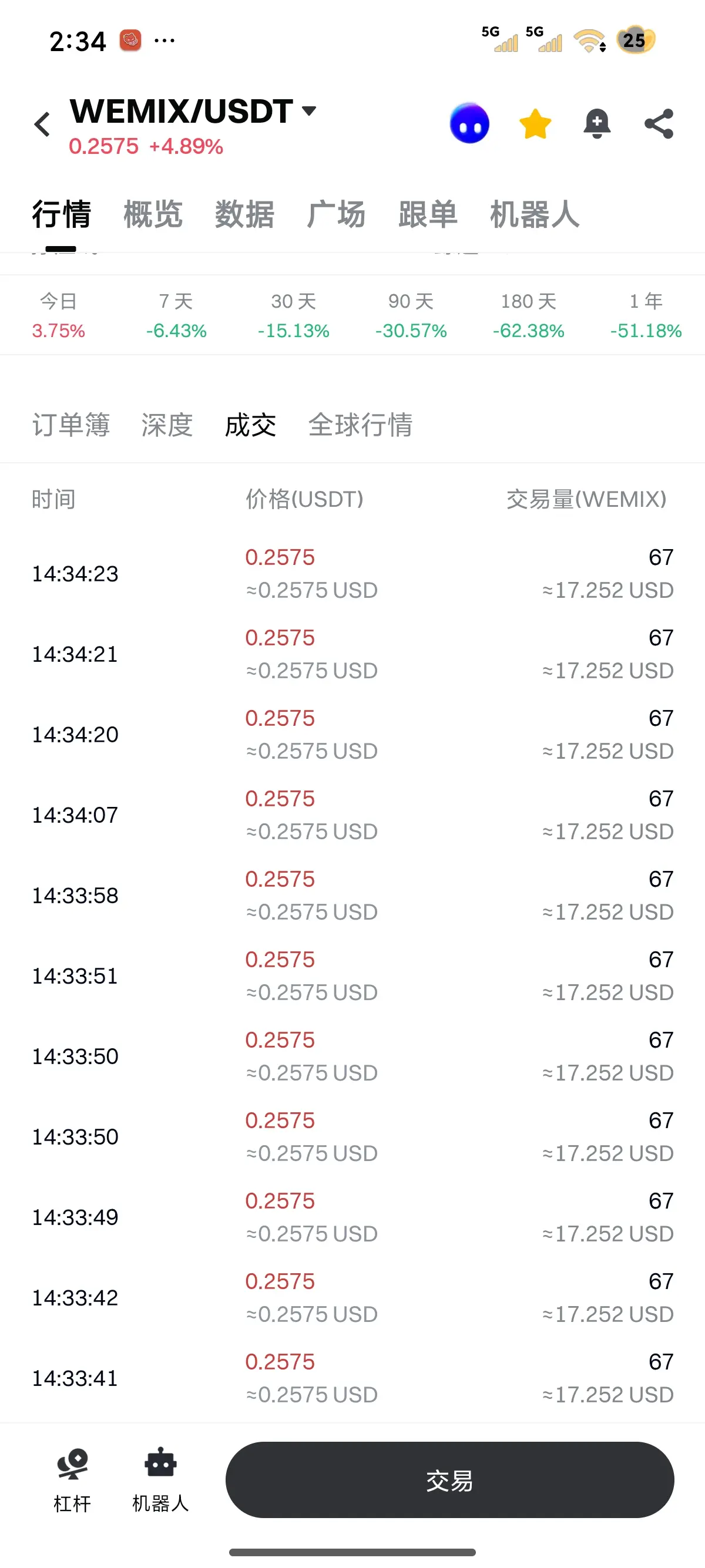The width and height of the screenshot is (705, 1568).
Task: Go back using the arrow icon
Action: tap(42, 125)
